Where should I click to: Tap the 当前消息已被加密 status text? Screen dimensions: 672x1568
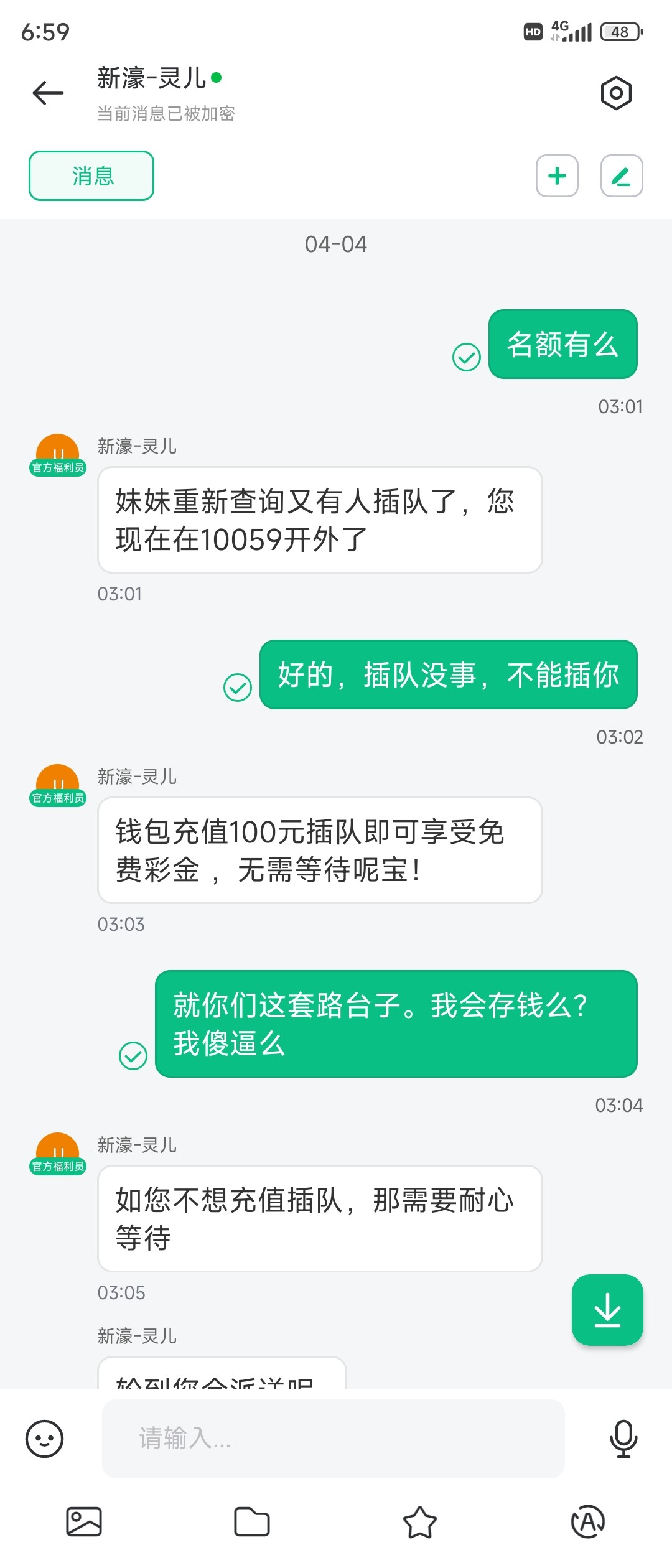coord(166,114)
